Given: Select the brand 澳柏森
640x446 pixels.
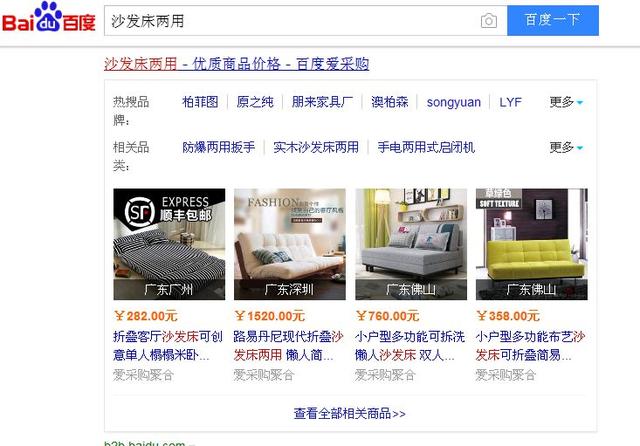Looking at the screenshot, I should click(390, 102).
